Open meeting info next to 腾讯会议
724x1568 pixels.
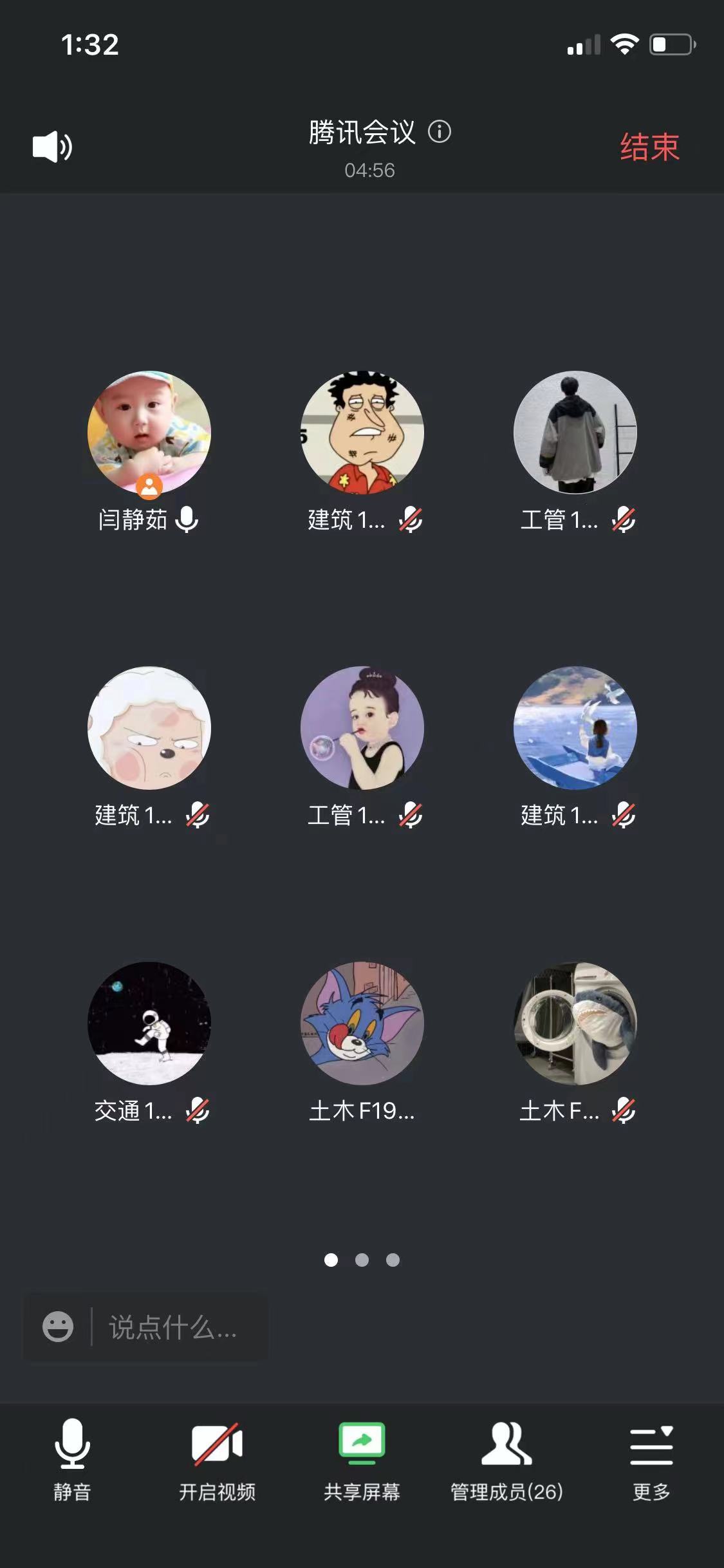[x=440, y=132]
